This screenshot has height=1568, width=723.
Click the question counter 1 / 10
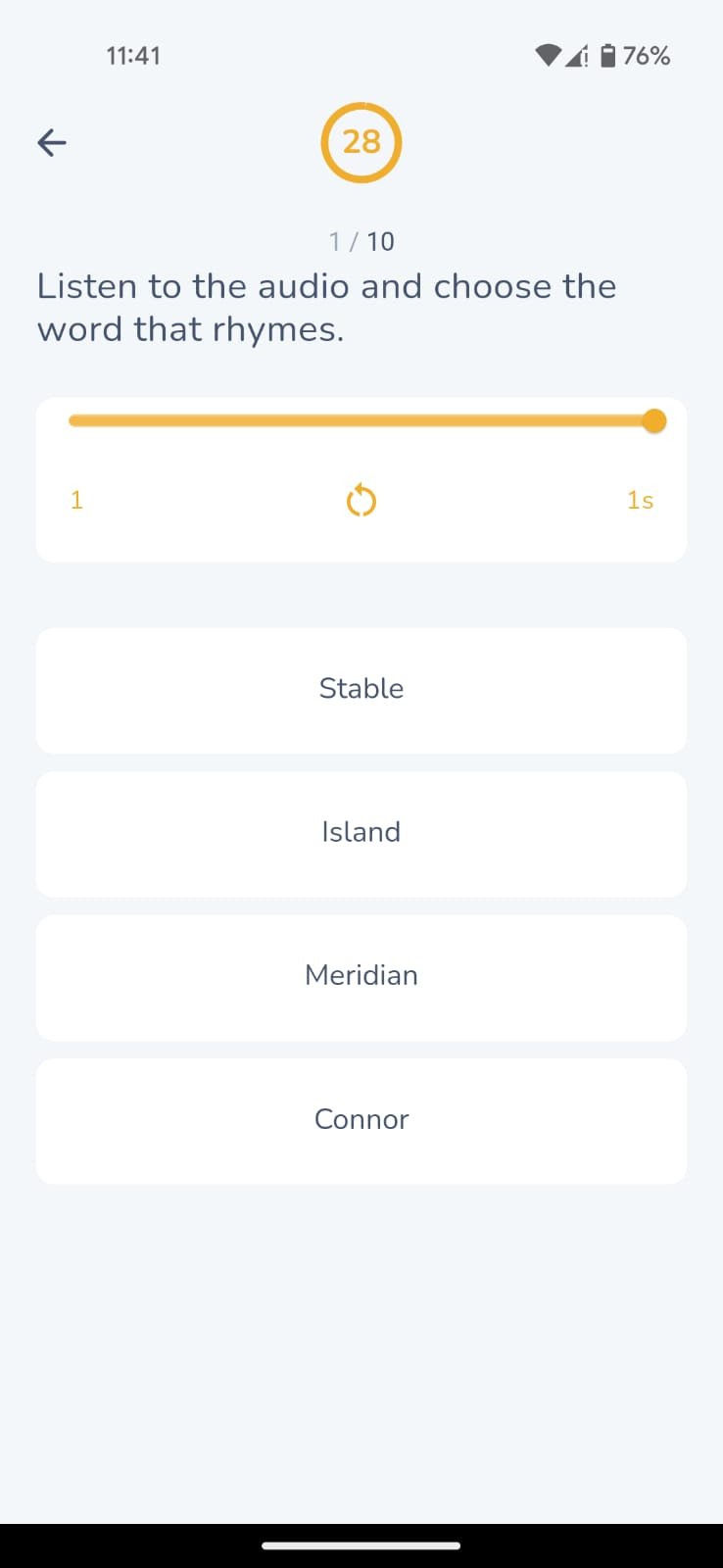(x=361, y=239)
